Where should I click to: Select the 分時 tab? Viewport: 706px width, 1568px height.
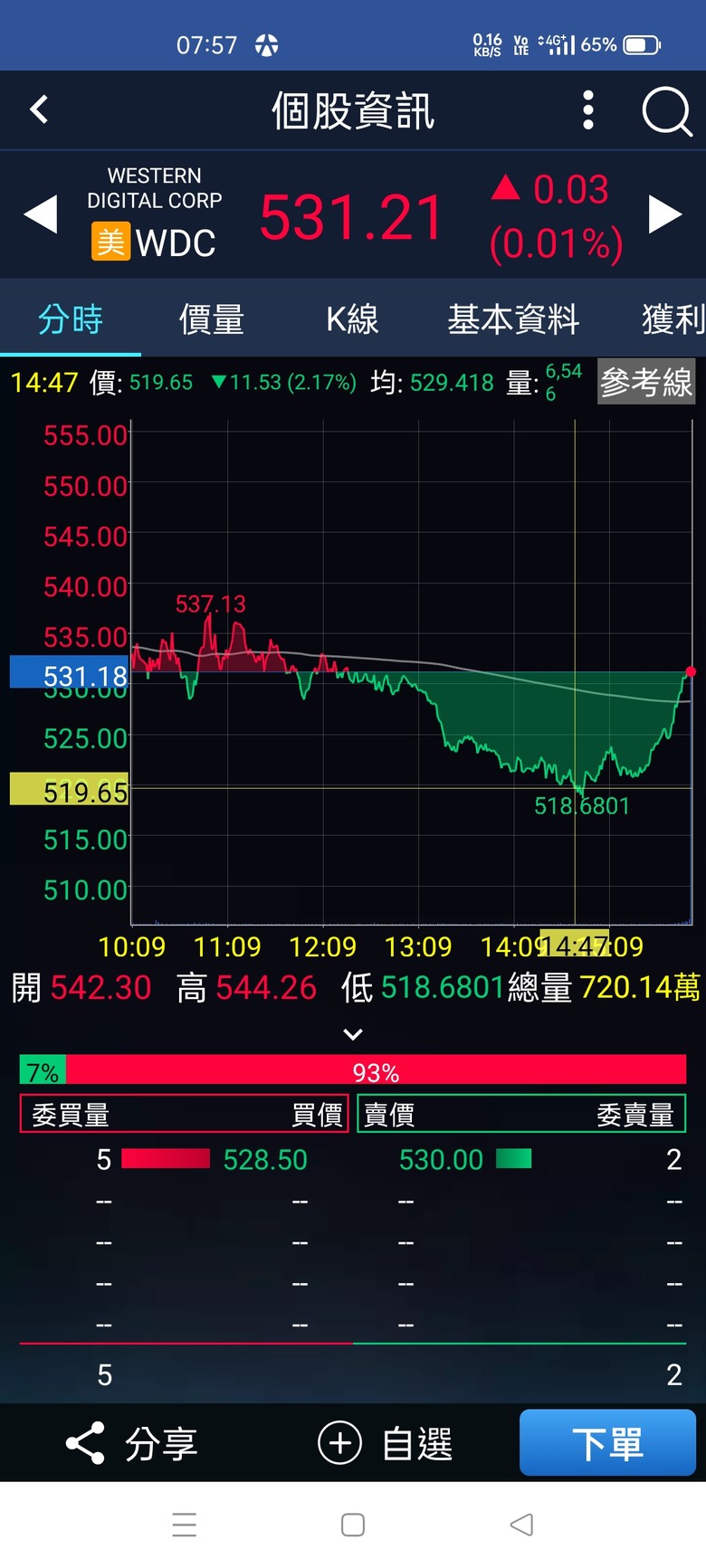coord(71,319)
